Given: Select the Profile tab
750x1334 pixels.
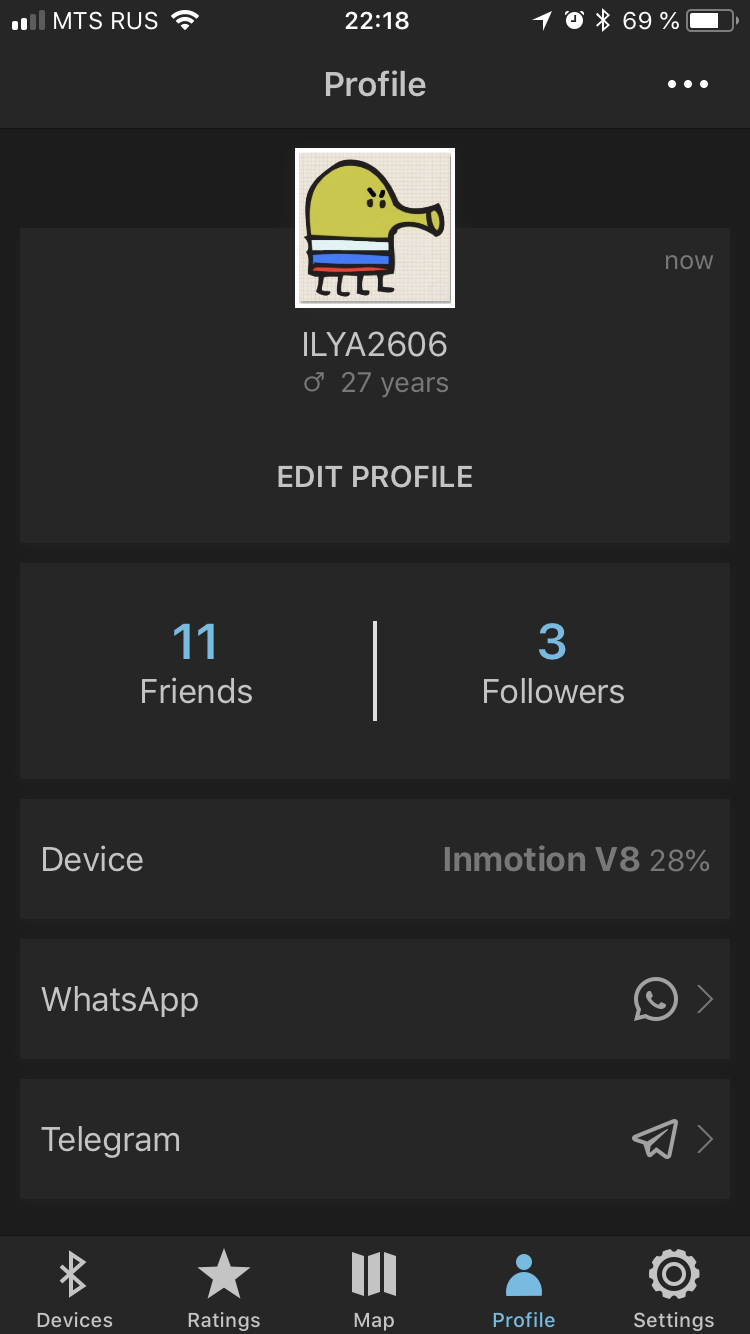Looking at the screenshot, I should pyautogui.click(x=524, y=1288).
